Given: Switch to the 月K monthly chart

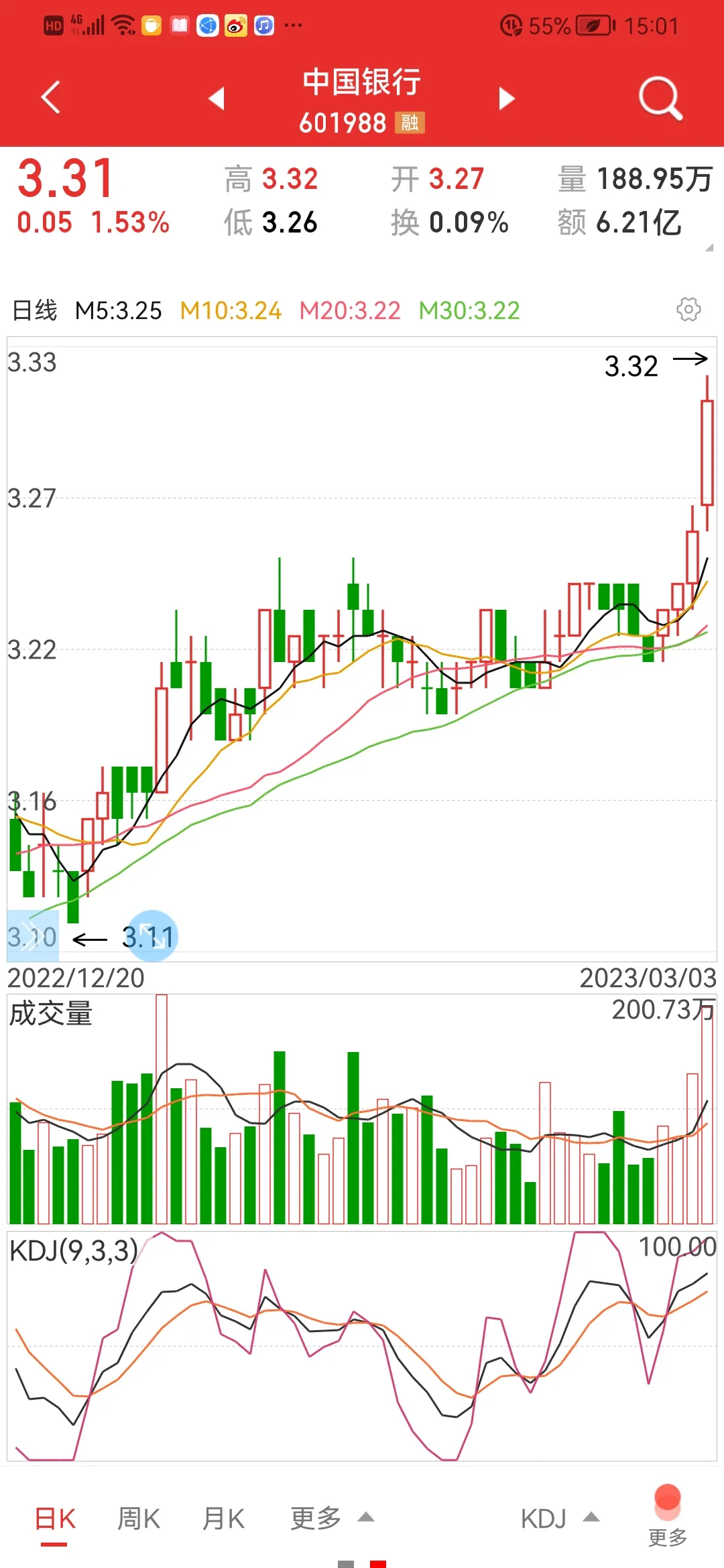Looking at the screenshot, I should (x=223, y=1519).
